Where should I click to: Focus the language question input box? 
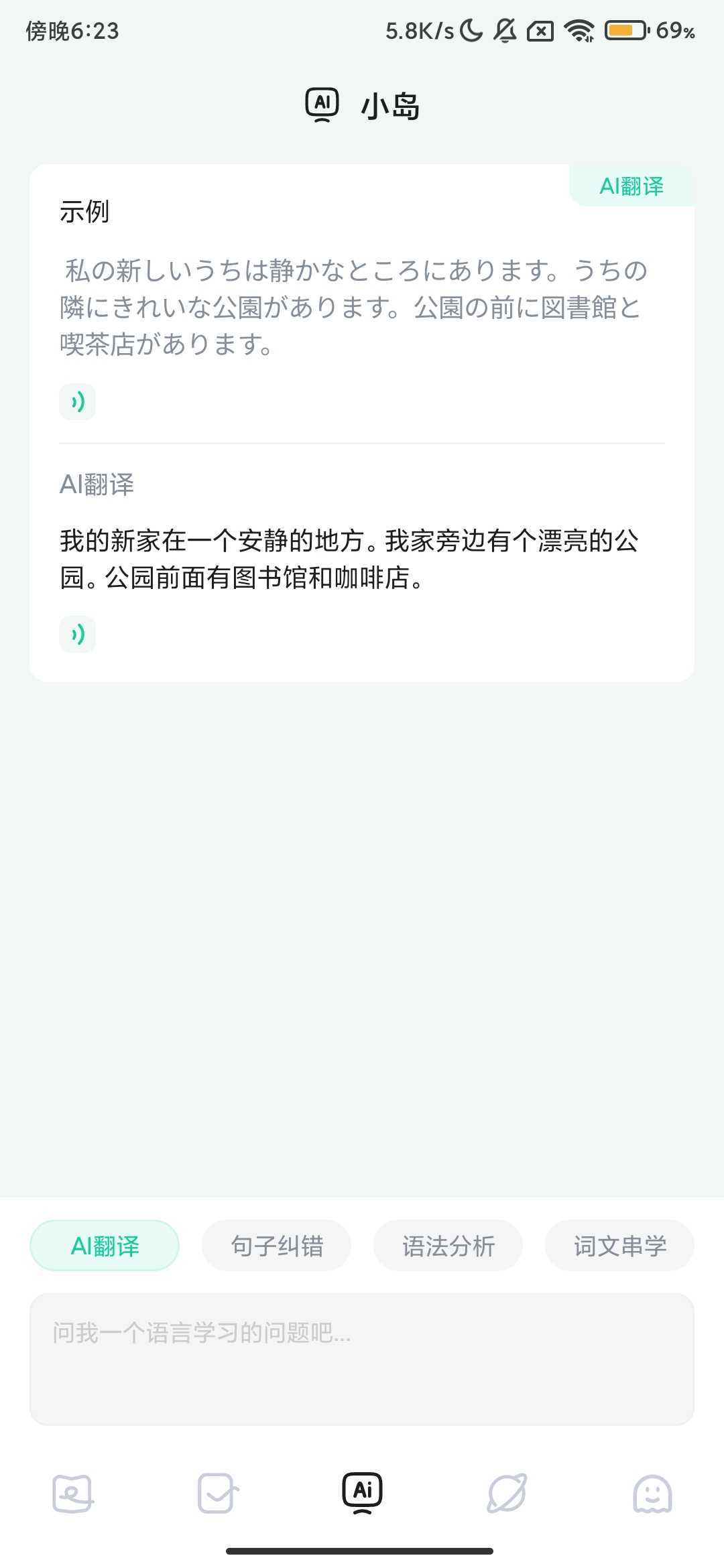[x=362, y=1359]
